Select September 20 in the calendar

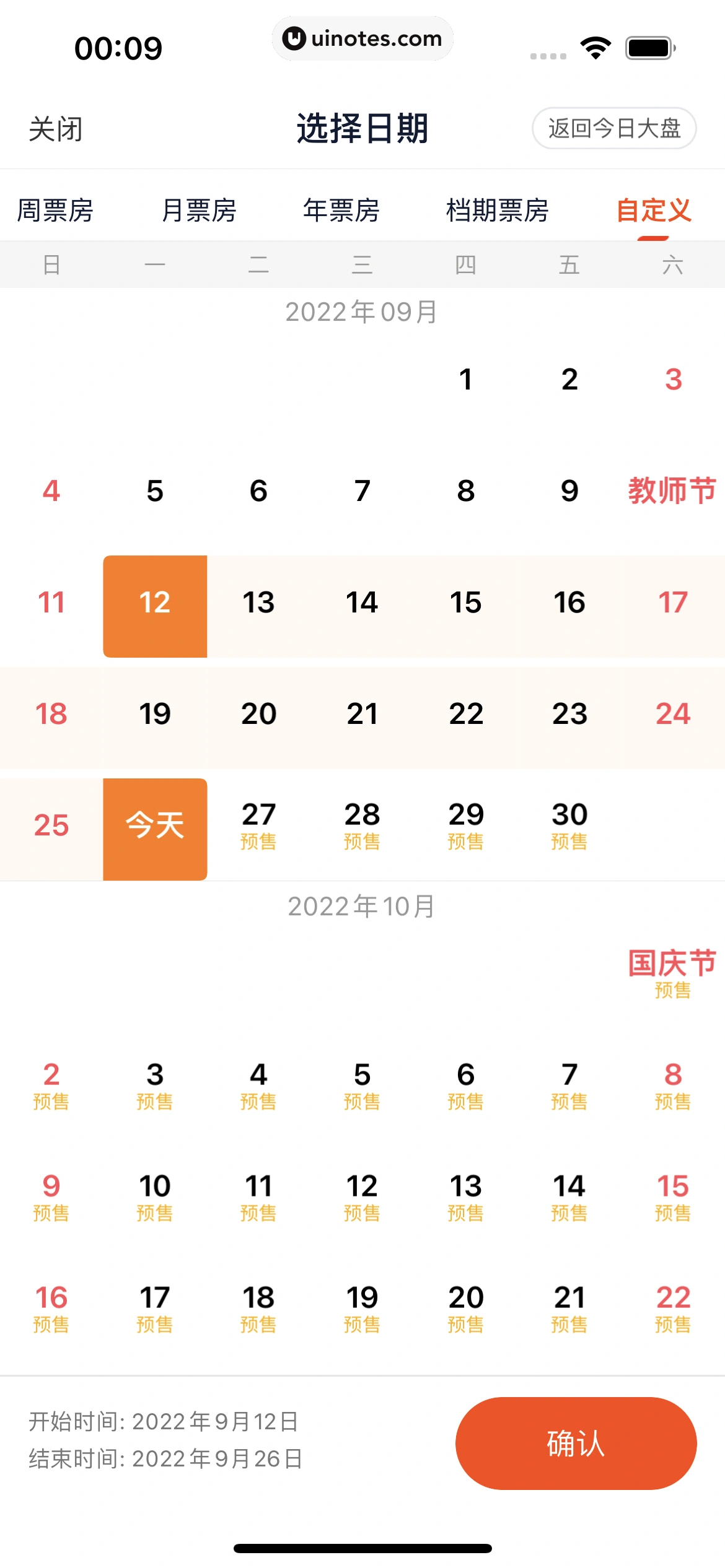pos(258,713)
